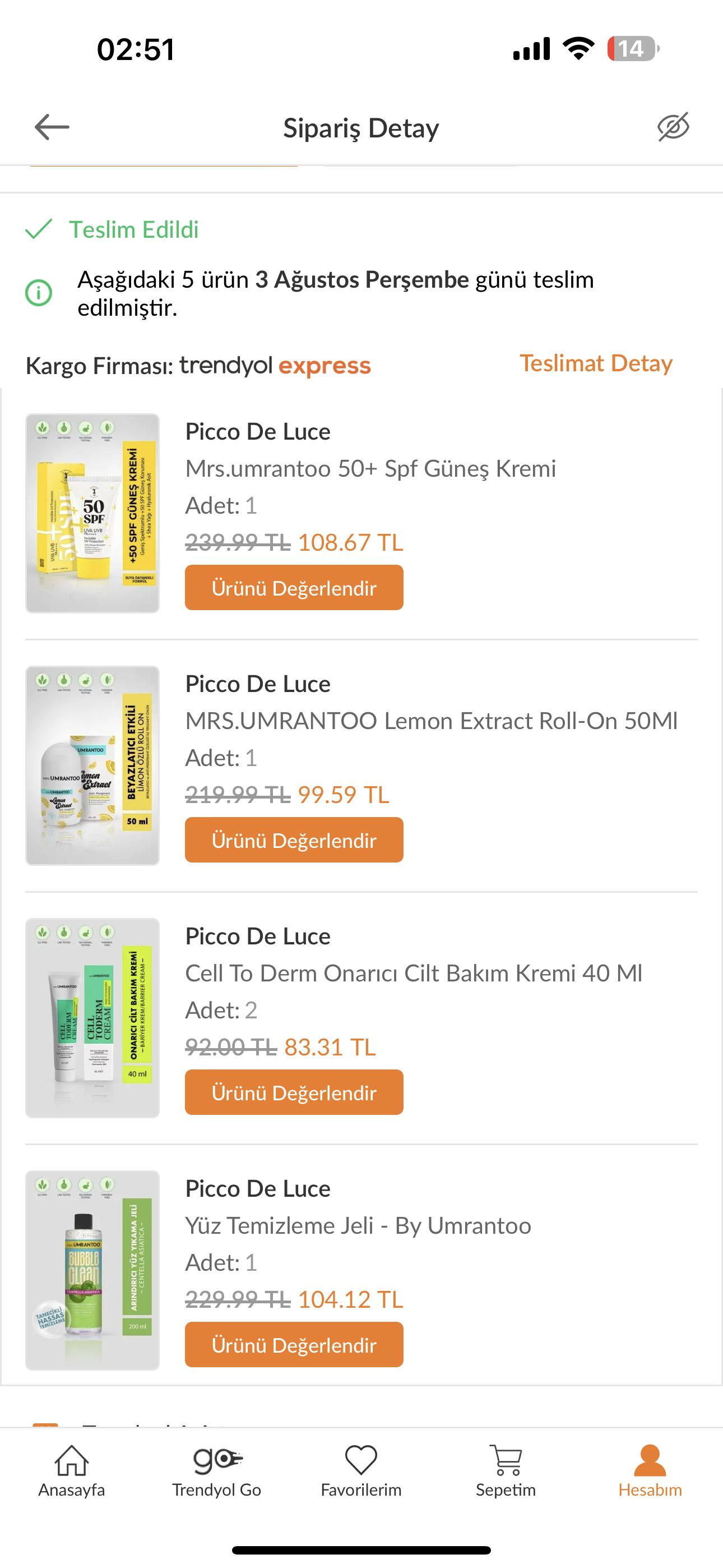Image resolution: width=723 pixels, height=1568 pixels.
Task: Open the Lemon Extract Roll-On image
Action: [x=92, y=765]
